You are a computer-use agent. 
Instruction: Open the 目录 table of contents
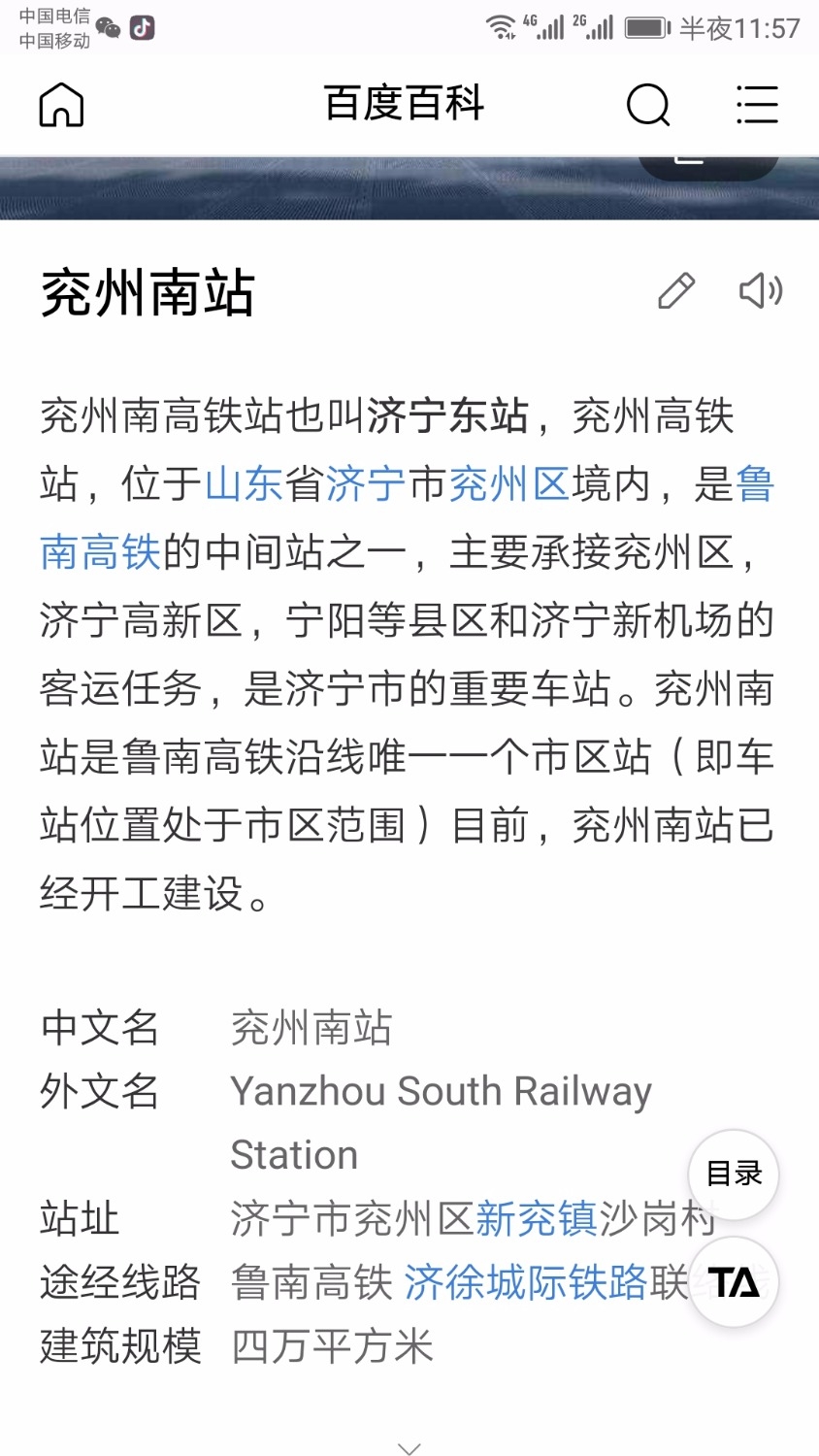click(733, 1174)
